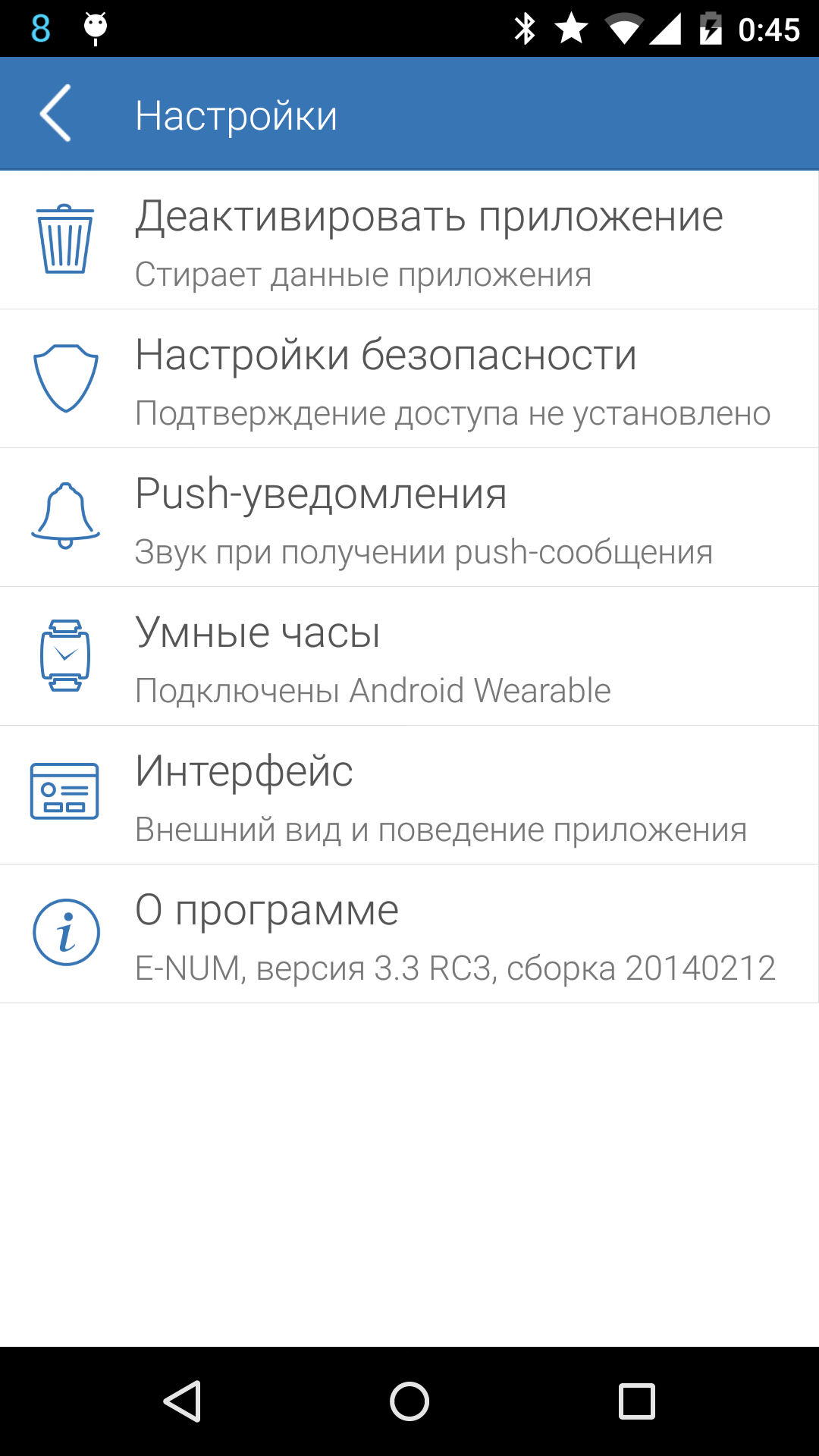
Task: Open Умные часы settings
Action: (409, 657)
